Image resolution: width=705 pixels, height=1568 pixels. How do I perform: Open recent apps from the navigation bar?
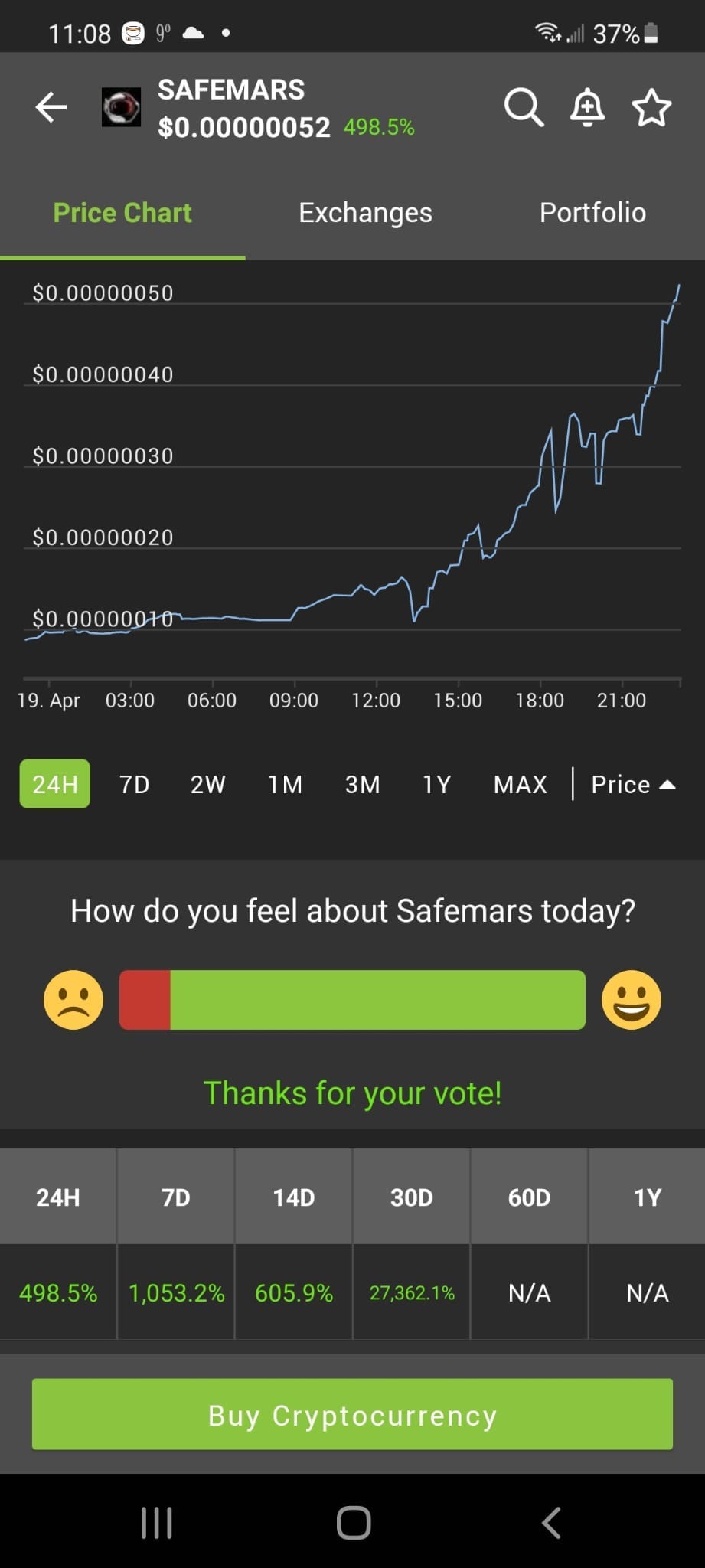click(x=157, y=1523)
